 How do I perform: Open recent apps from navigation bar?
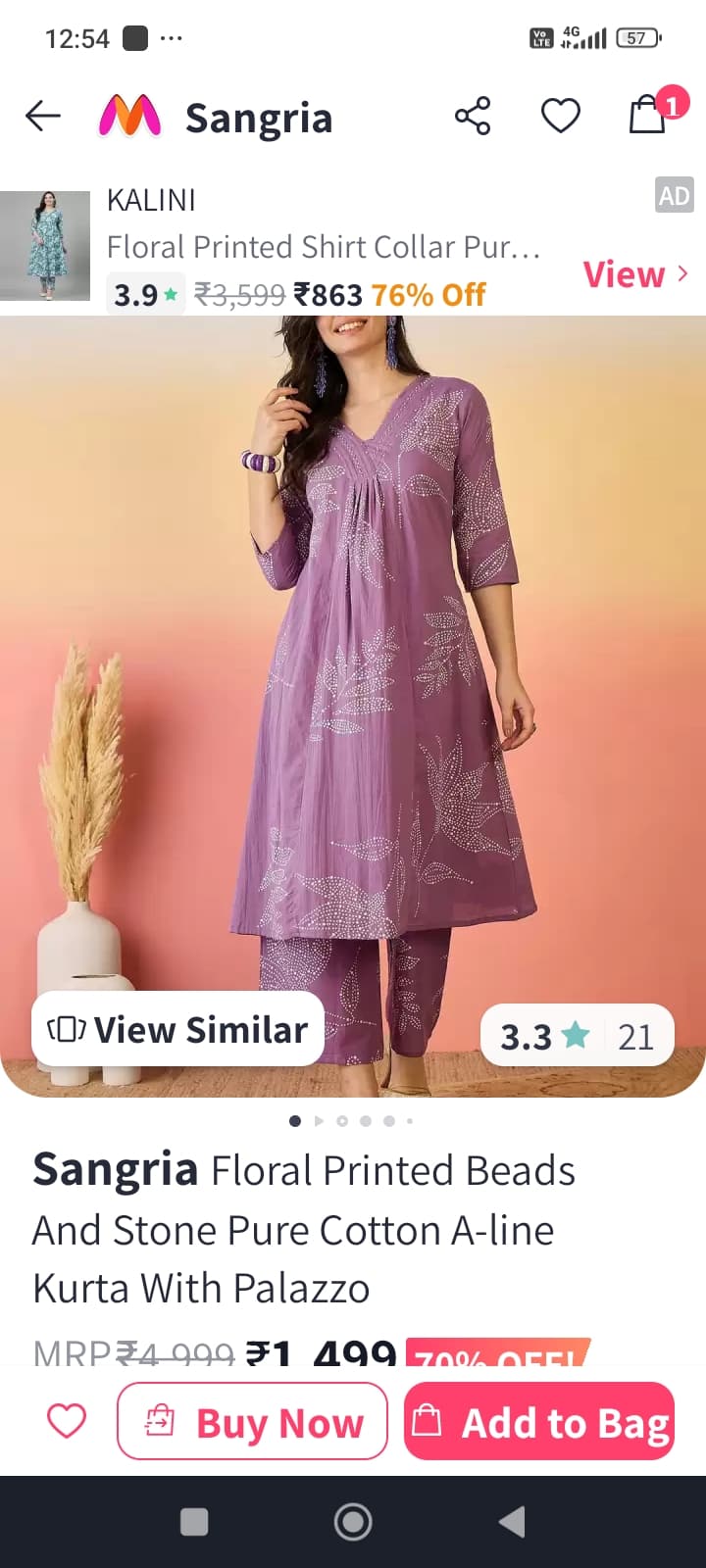click(x=194, y=1522)
